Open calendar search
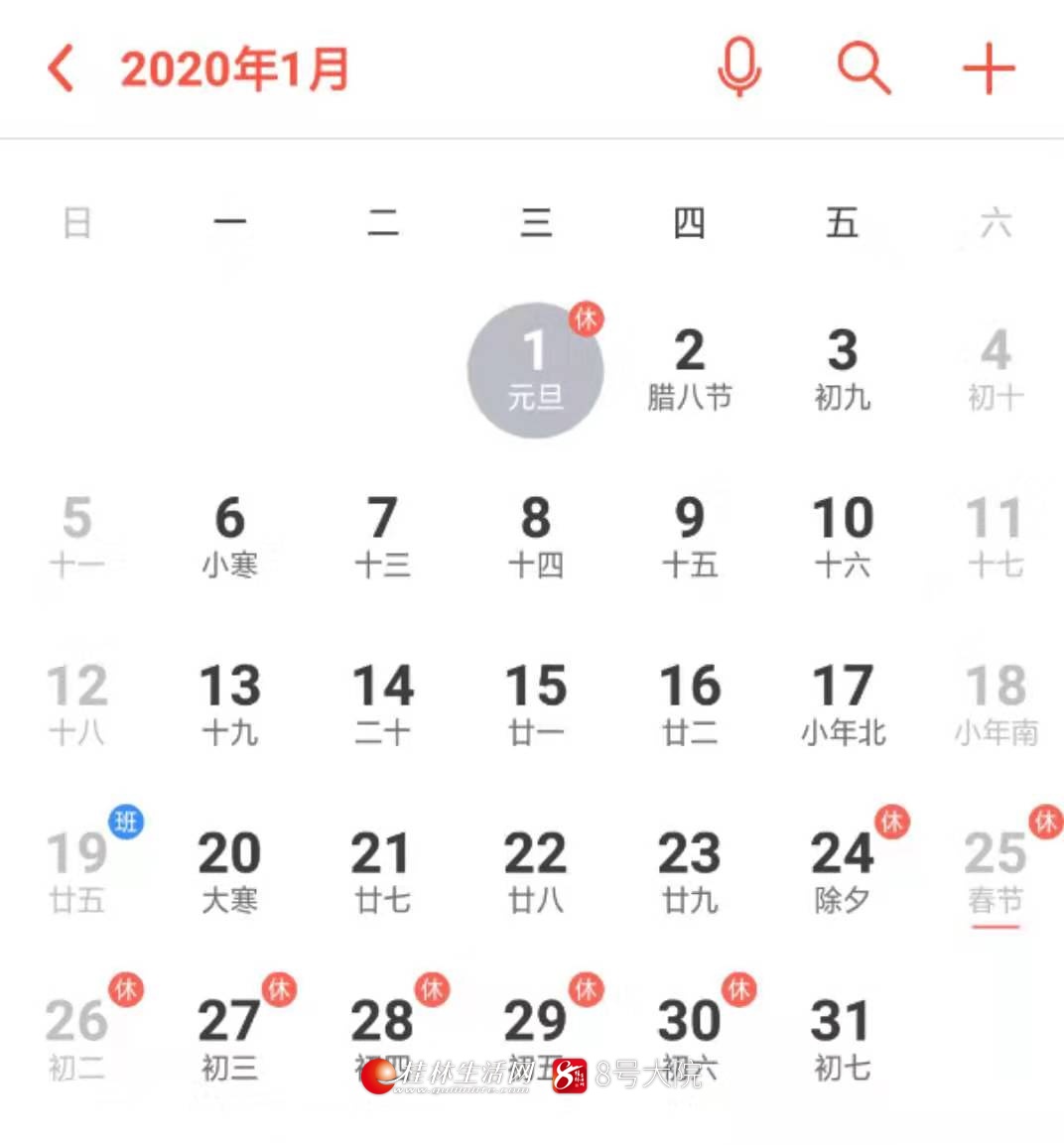 pos(864,69)
